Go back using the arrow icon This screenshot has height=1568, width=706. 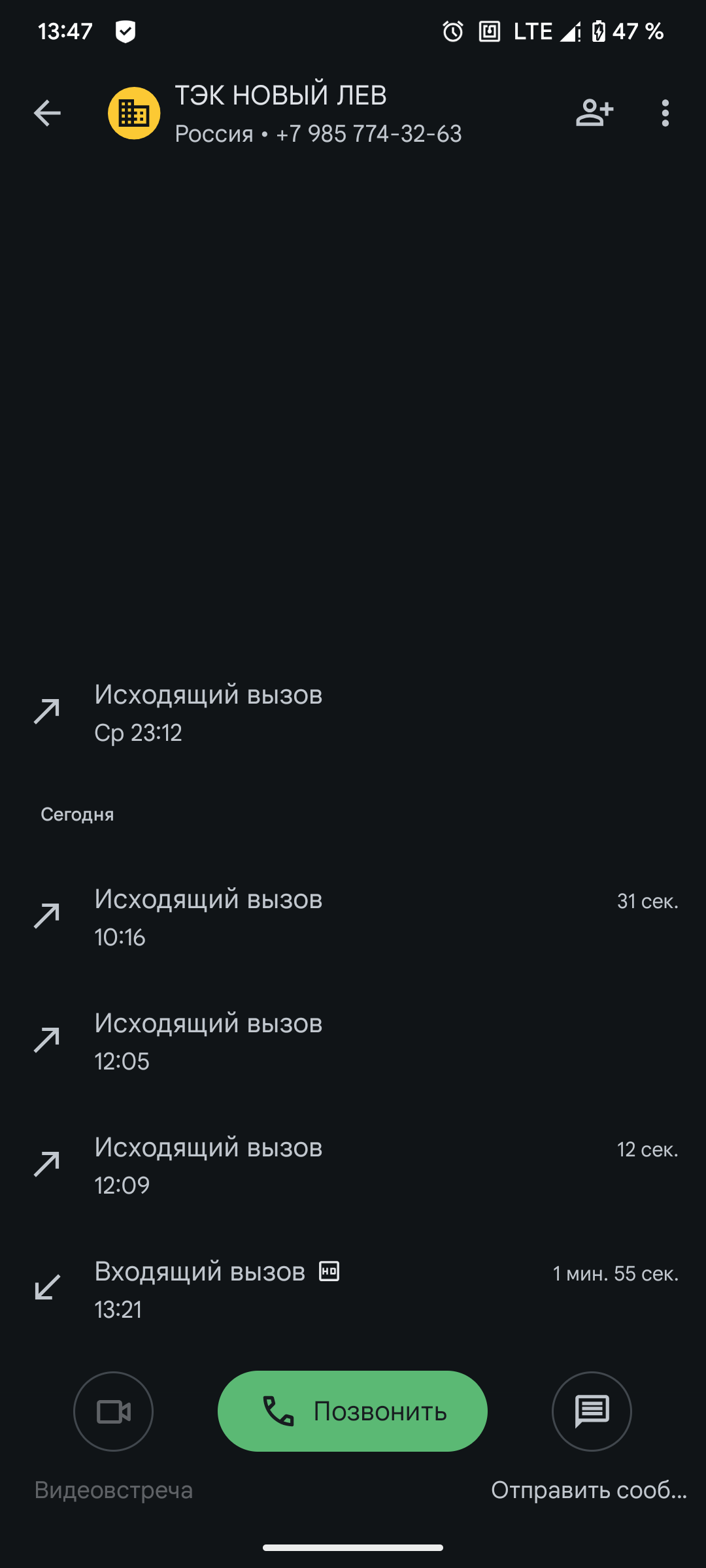[47, 113]
